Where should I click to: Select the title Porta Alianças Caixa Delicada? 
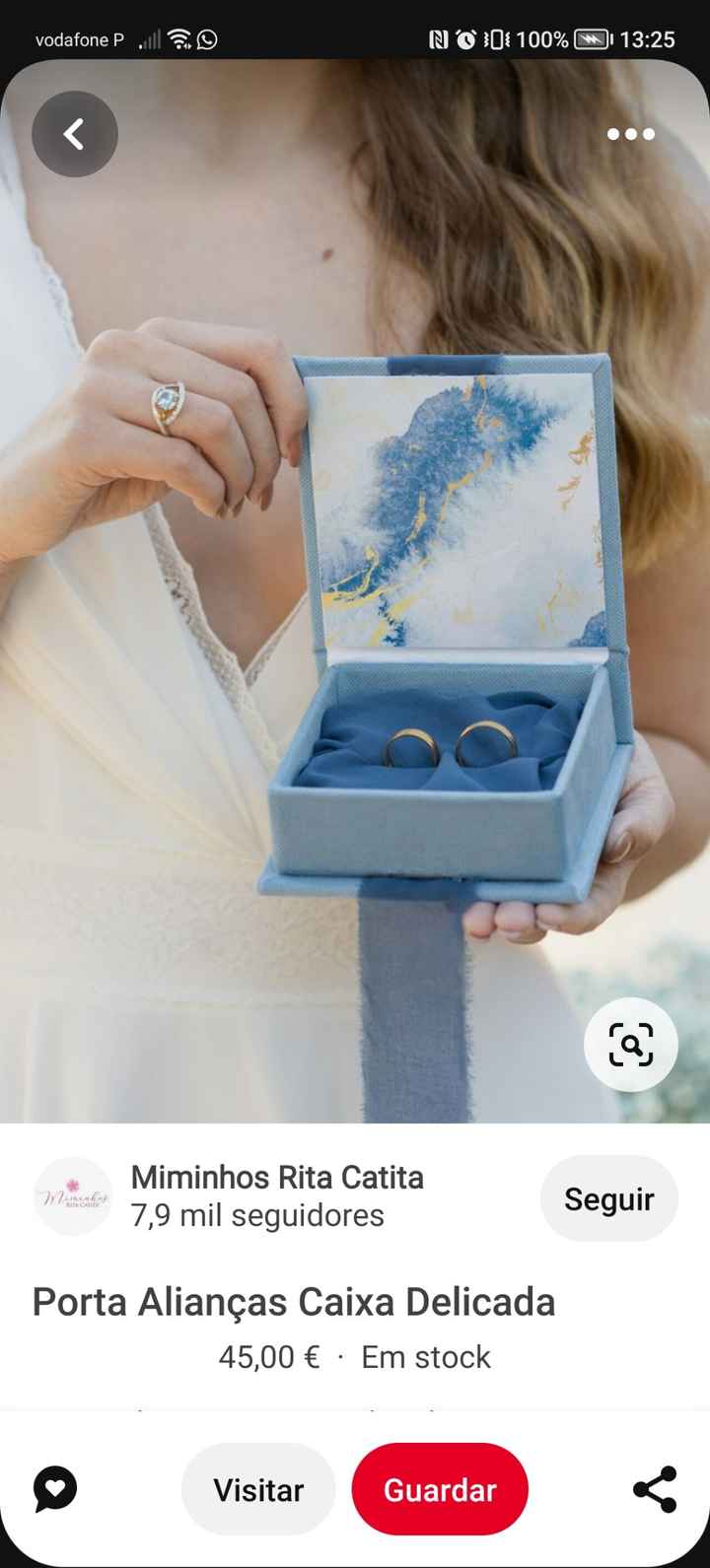click(x=294, y=1302)
